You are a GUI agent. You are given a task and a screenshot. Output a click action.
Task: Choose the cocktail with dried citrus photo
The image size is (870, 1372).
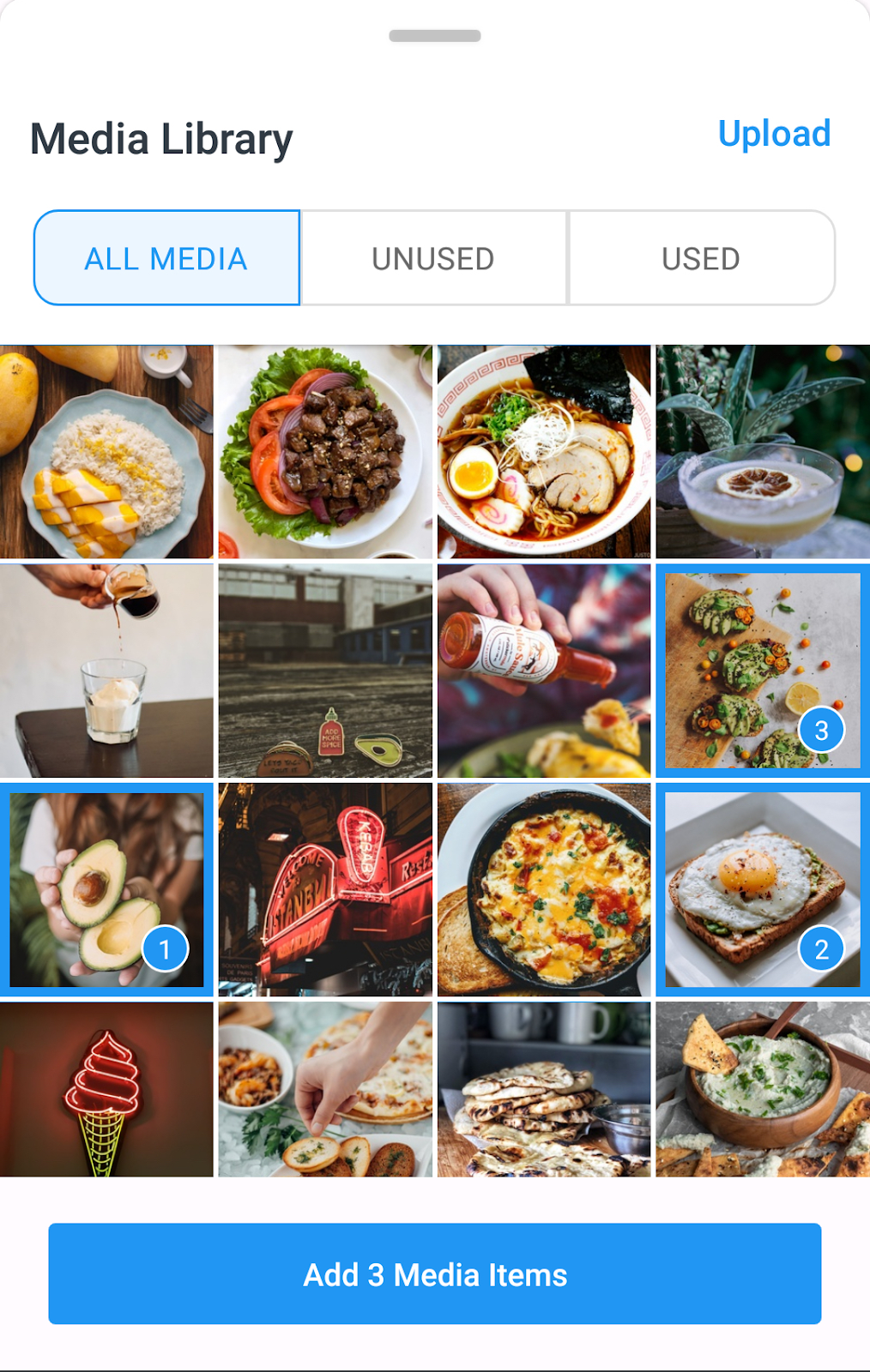pos(762,452)
